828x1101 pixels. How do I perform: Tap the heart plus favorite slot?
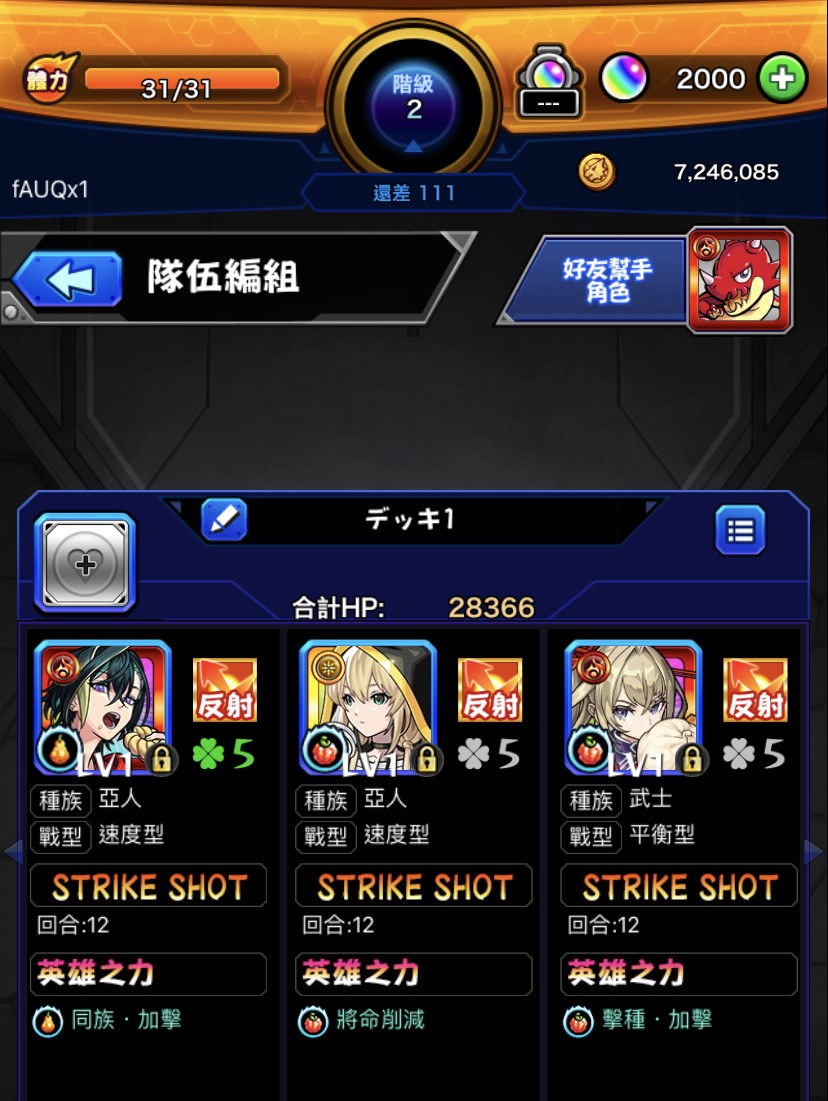(85, 565)
